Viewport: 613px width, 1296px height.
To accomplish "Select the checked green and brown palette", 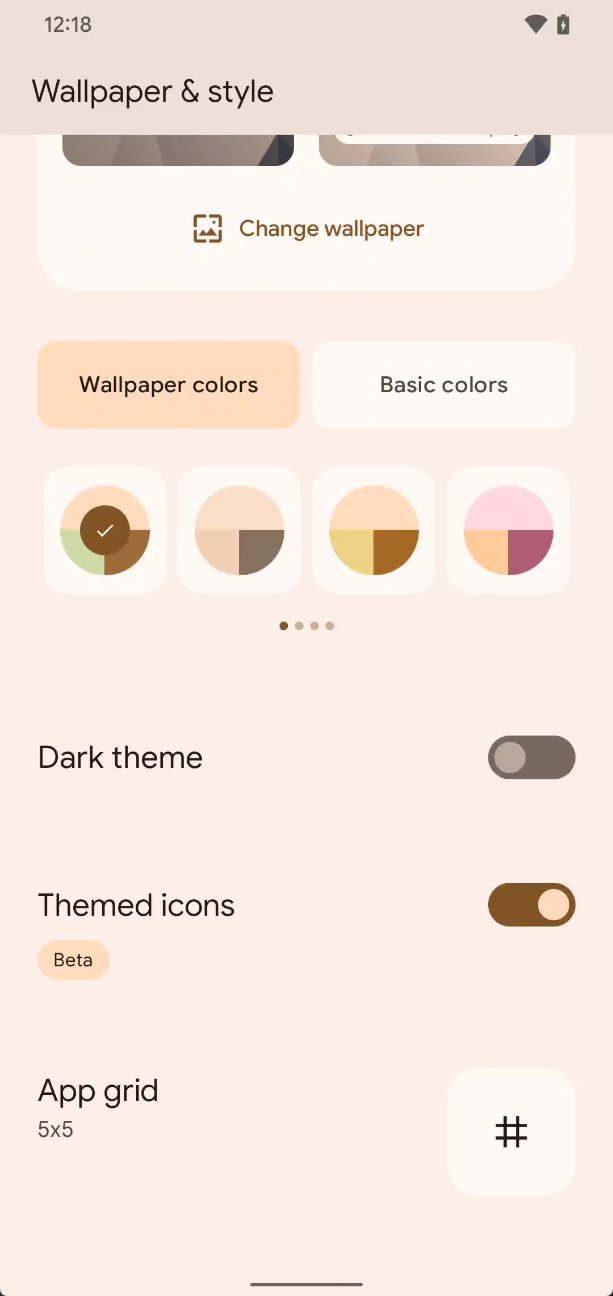I will pos(105,530).
